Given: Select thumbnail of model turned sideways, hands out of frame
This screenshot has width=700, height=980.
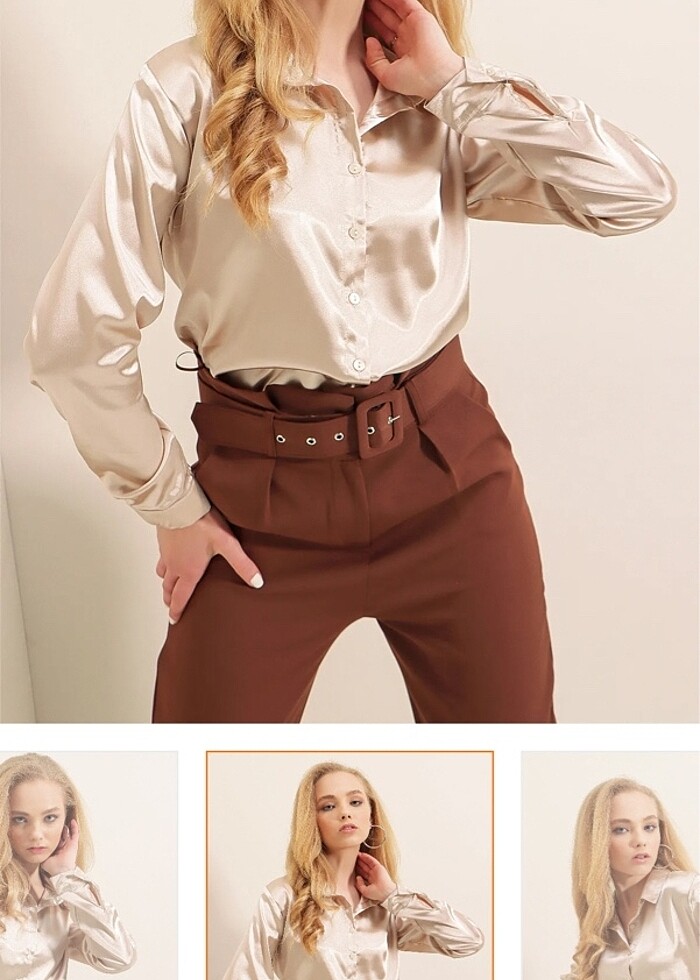Looking at the screenshot, I should [x=612, y=866].
